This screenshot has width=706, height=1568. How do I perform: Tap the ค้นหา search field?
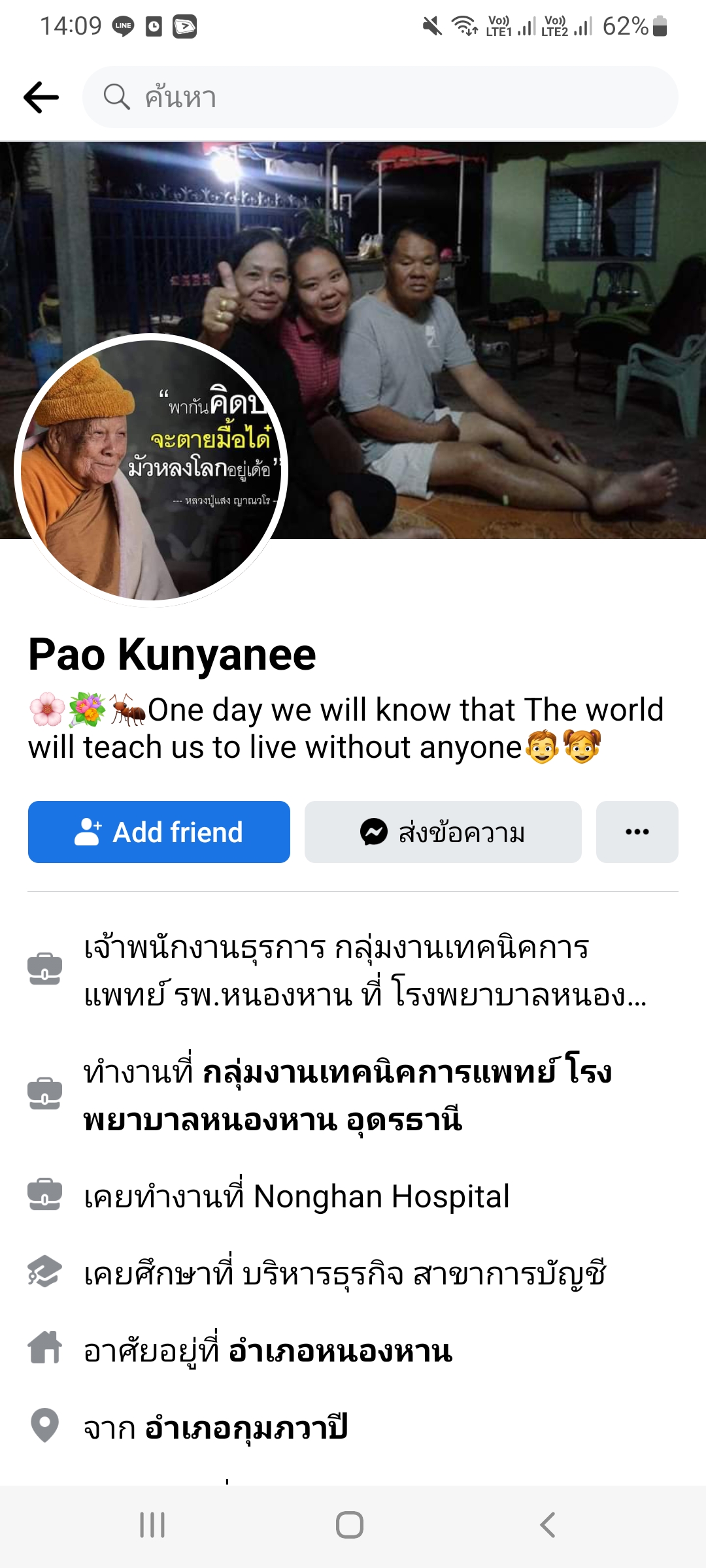[379, 97]
